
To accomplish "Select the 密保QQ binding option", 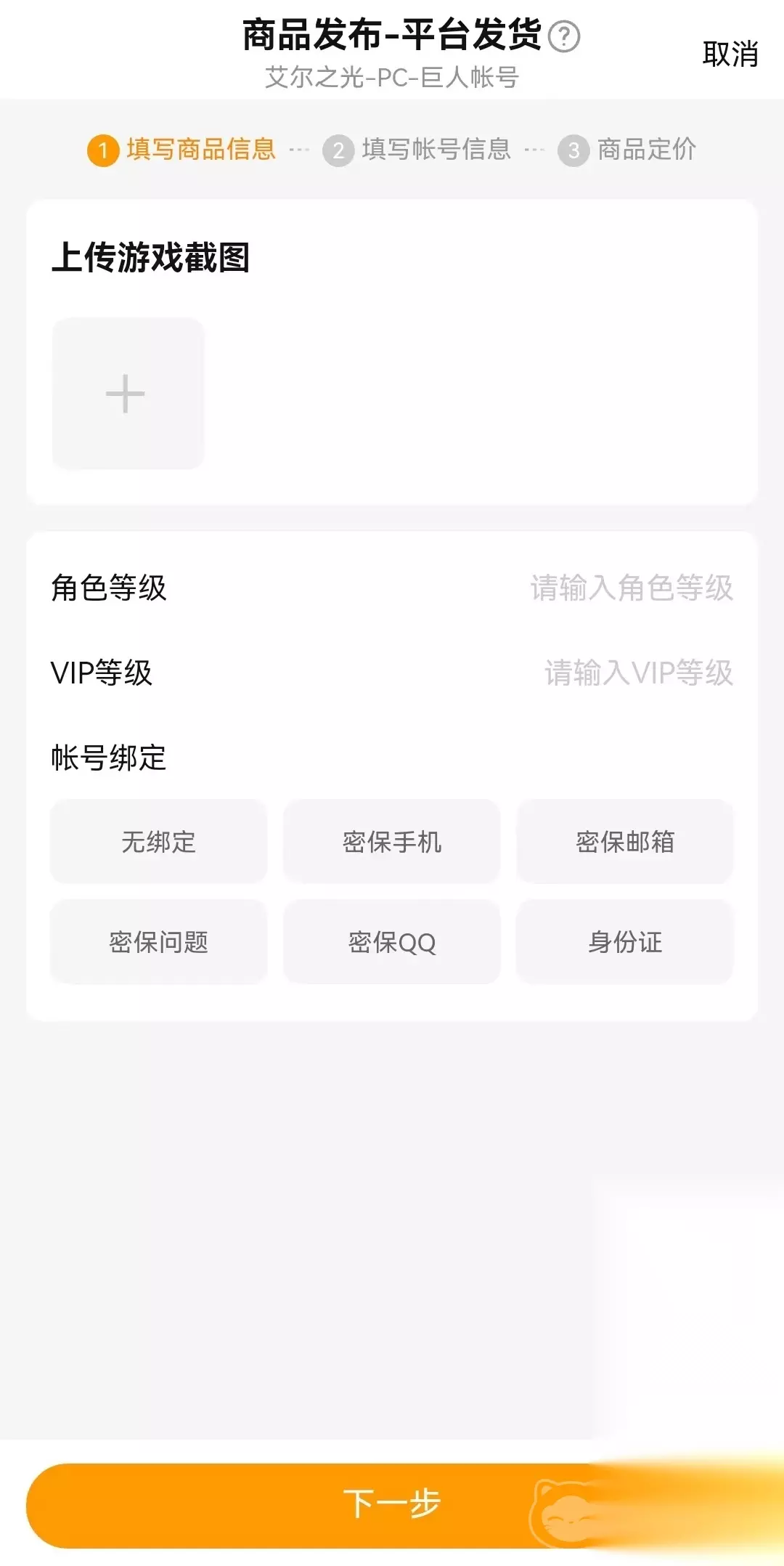I will pos(392,942).
